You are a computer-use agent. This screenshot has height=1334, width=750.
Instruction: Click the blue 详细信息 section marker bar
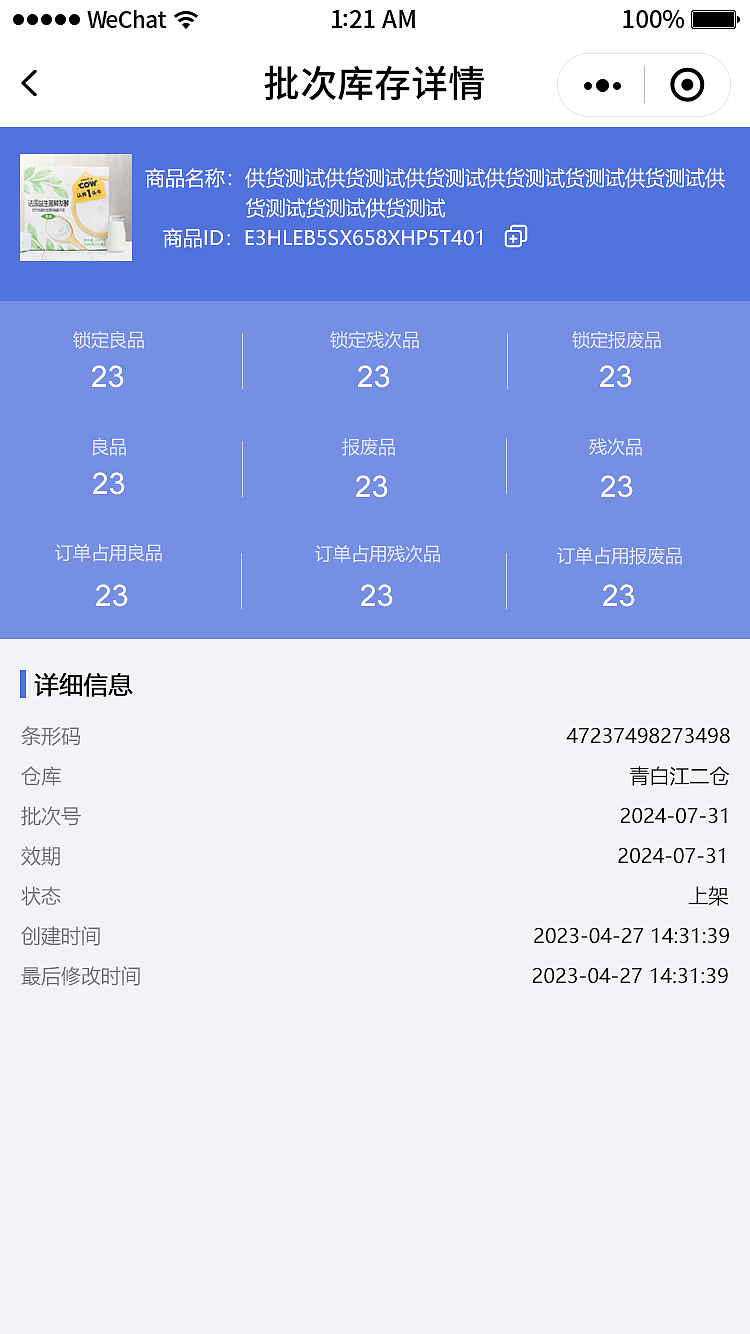tap(22, 685)
